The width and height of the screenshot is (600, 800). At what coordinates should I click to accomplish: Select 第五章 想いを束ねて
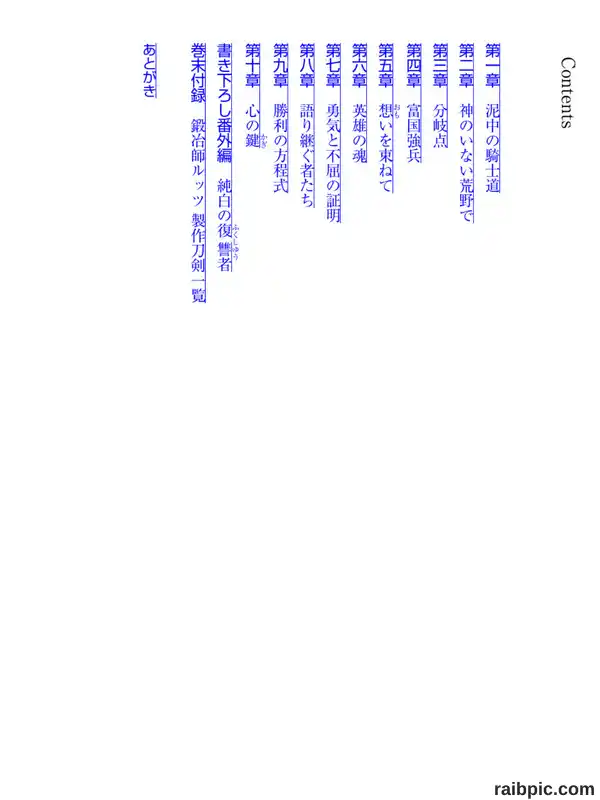pyautogui.click(x=387, y=118)
